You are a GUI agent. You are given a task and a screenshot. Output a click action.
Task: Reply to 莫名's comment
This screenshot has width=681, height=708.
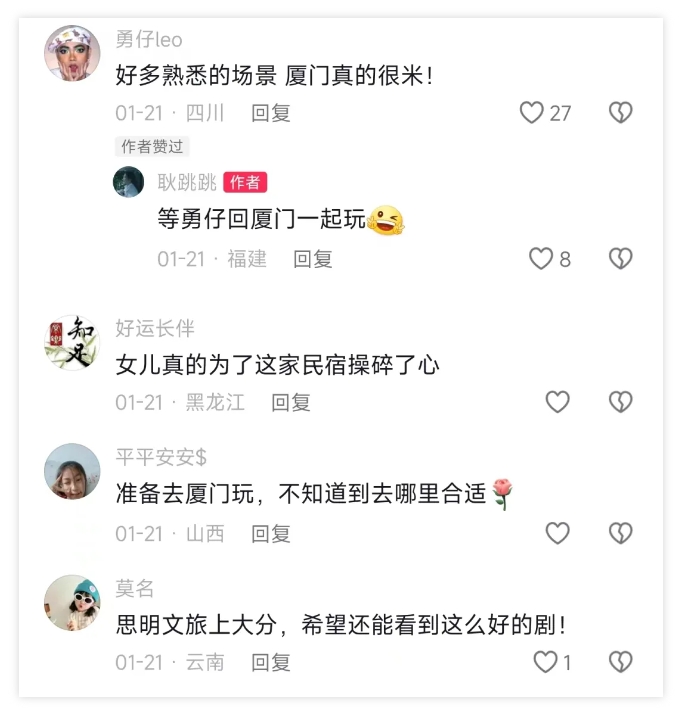coord(270,662)
